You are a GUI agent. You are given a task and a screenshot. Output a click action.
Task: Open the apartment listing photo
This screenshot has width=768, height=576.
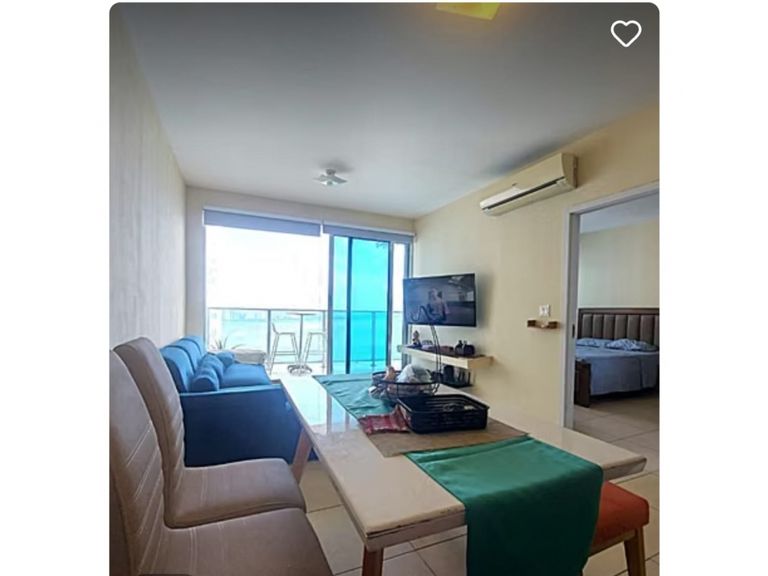point(384,289)
